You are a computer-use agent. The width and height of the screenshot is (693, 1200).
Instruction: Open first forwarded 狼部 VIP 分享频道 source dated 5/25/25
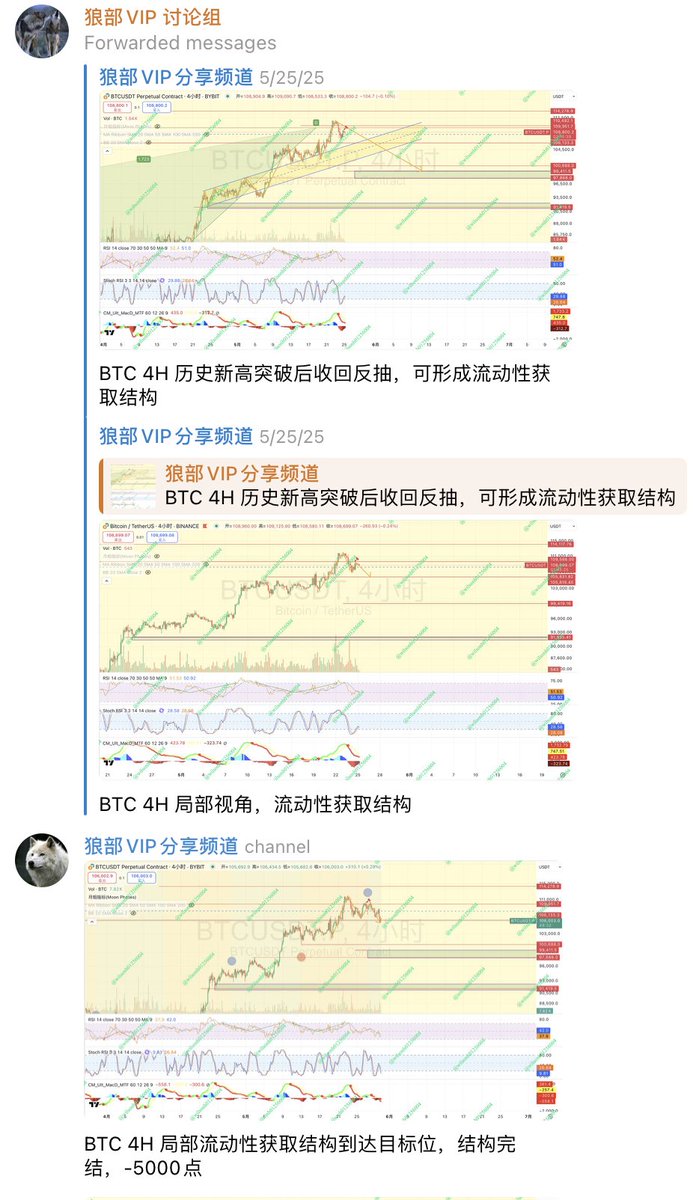click(x=176, y=77)
